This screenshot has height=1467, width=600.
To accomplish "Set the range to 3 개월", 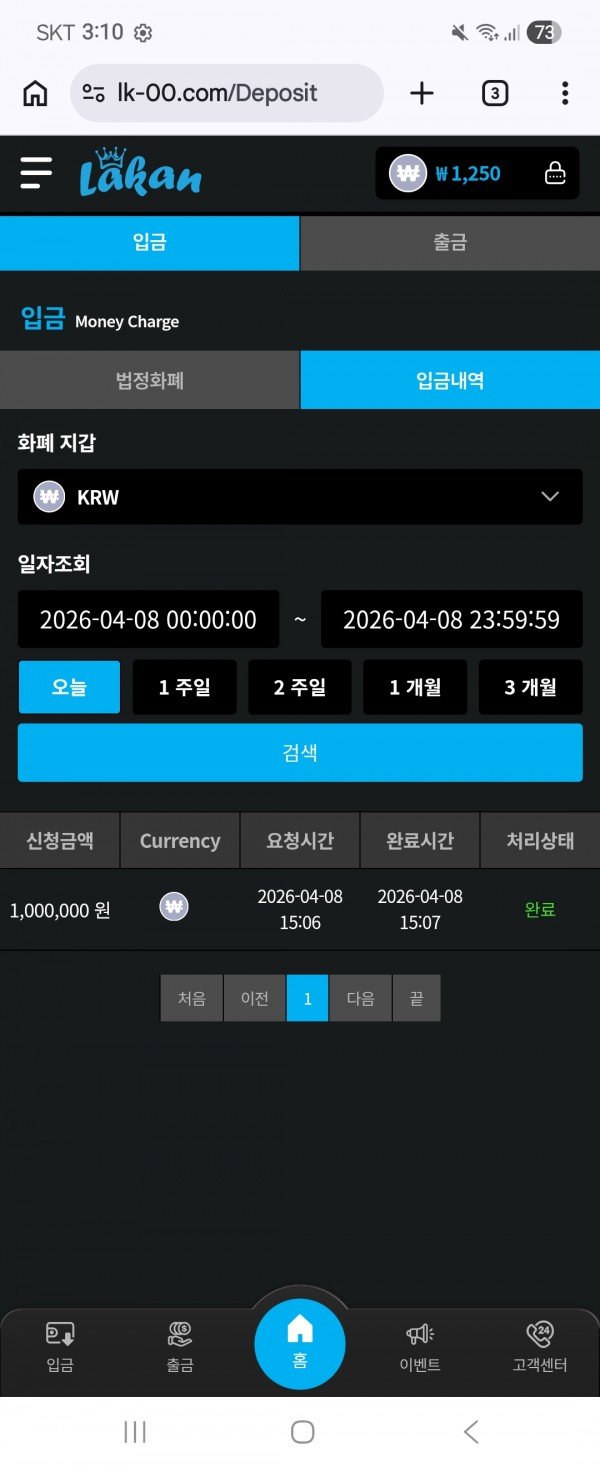I will tap(530, 687).
